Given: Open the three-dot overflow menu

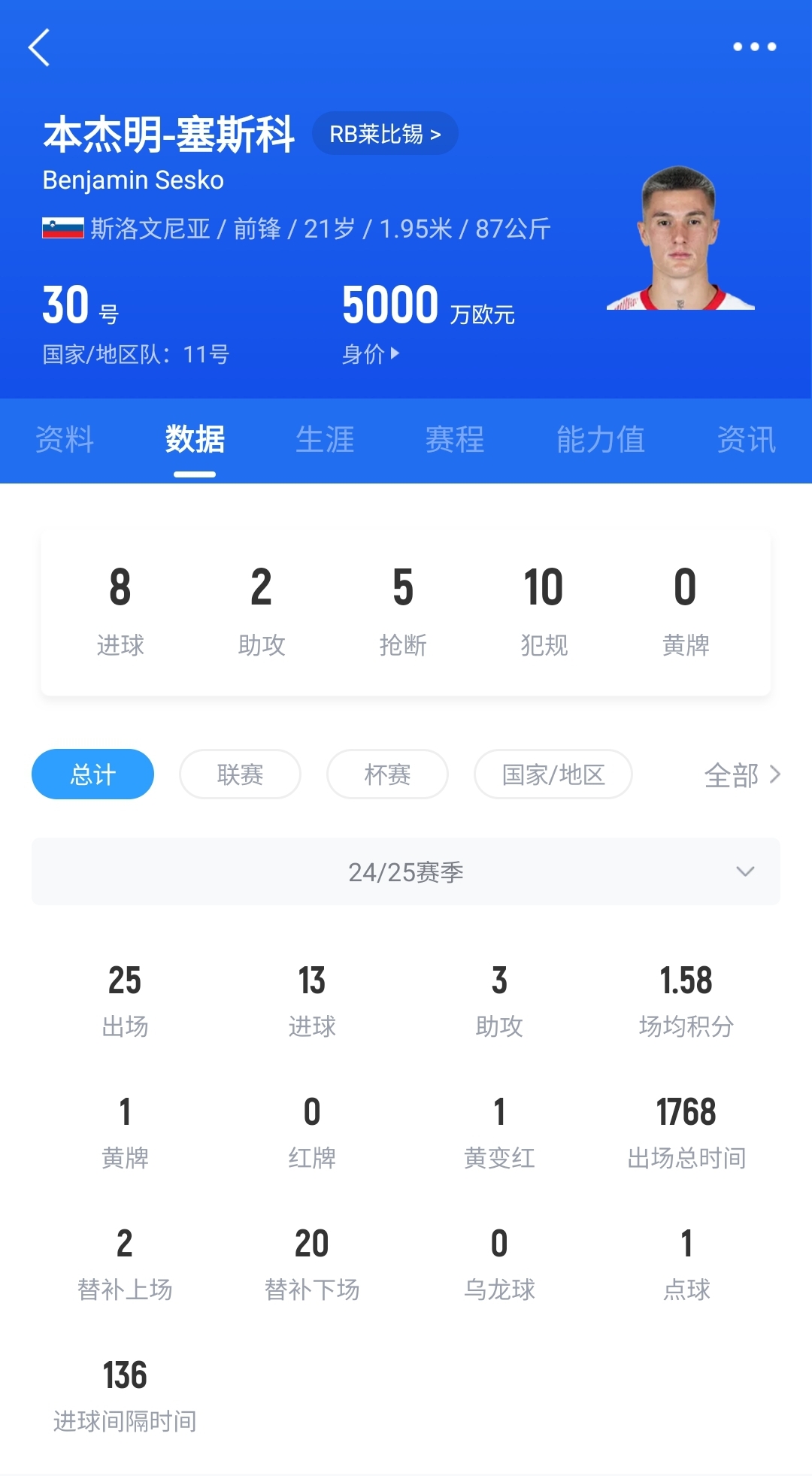Looking at the screenshot, I should 754,47.
